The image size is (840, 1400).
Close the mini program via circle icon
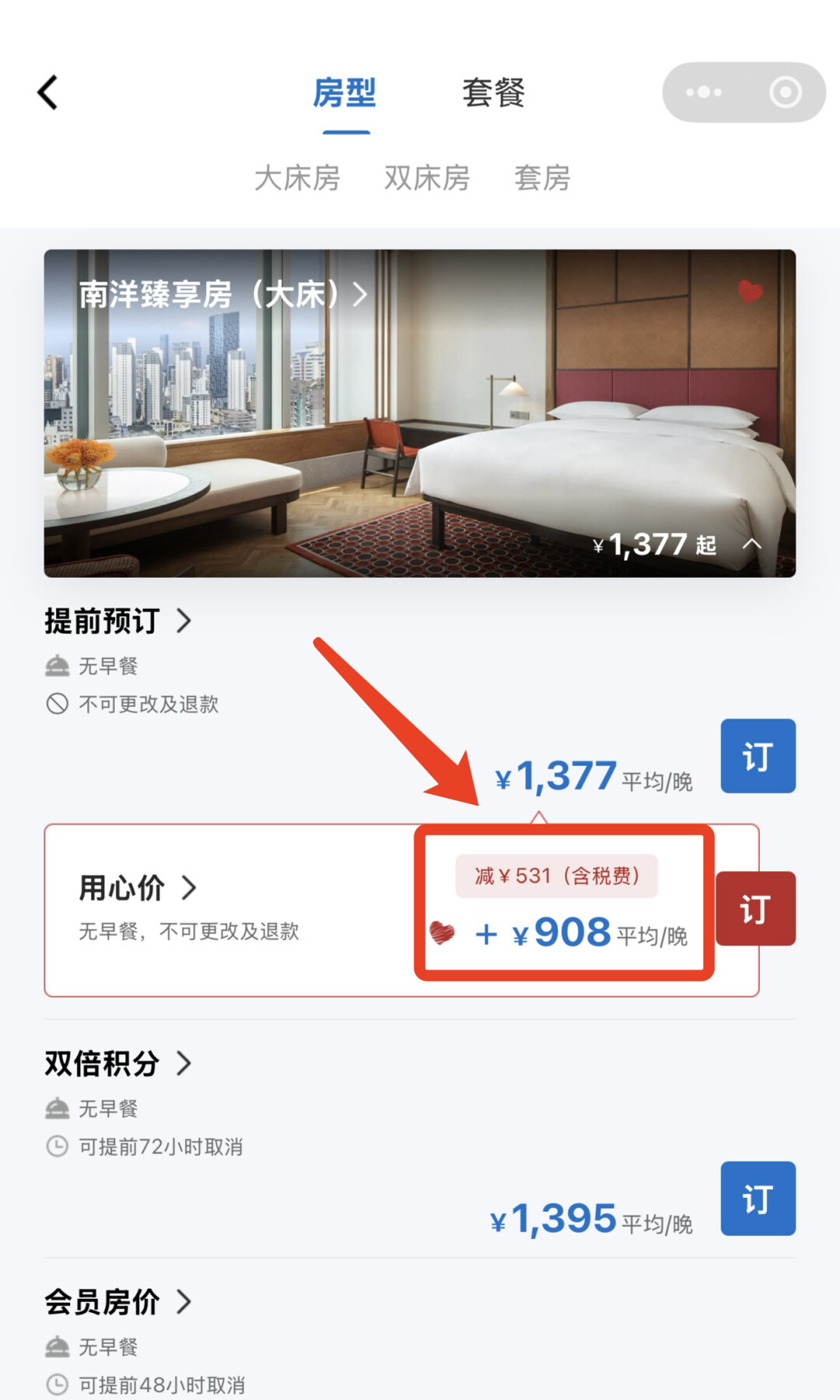point(785,93)
